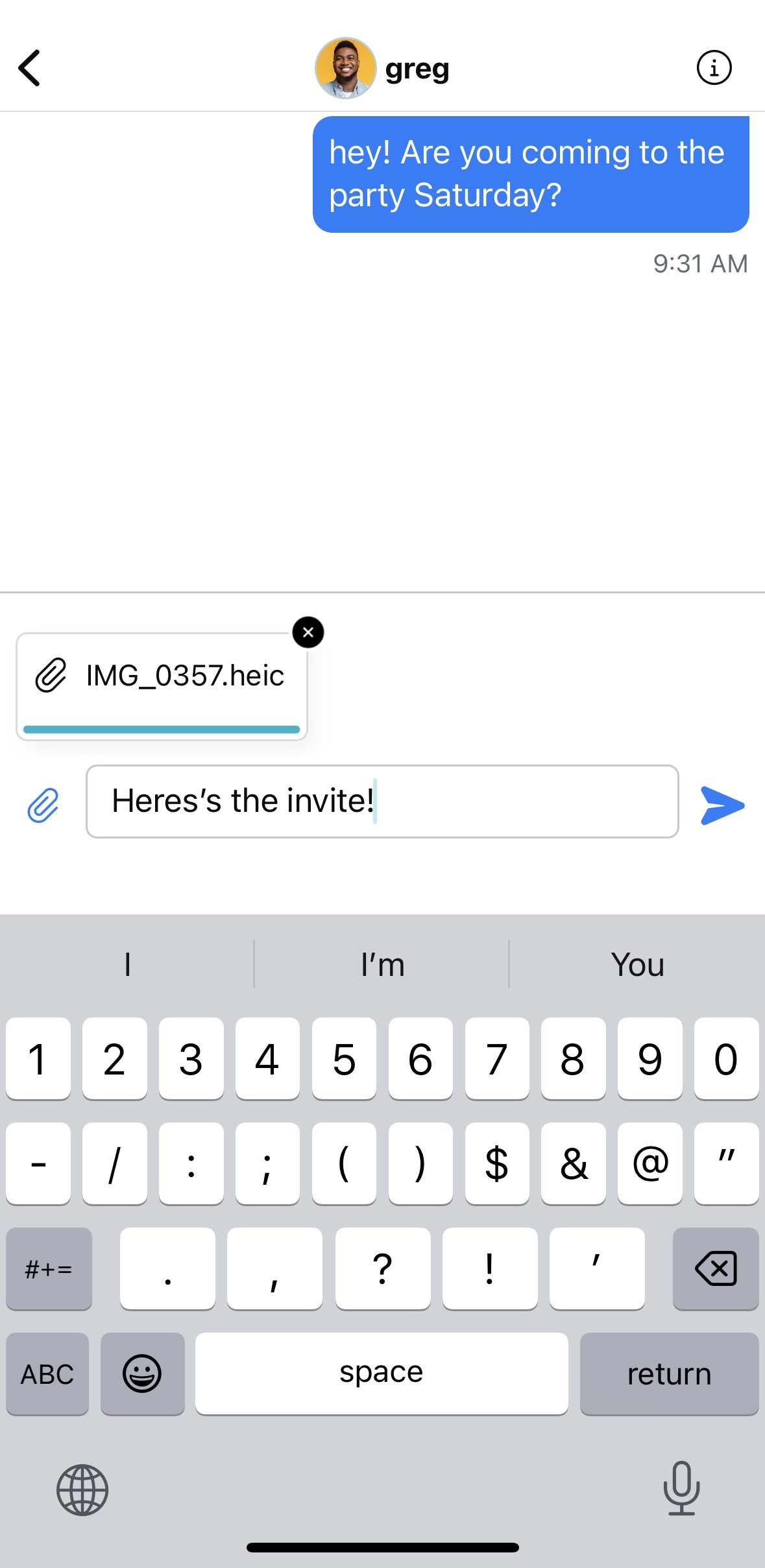Go back from the greg chat
The image size is (765, 1568).
click(30, 67)
